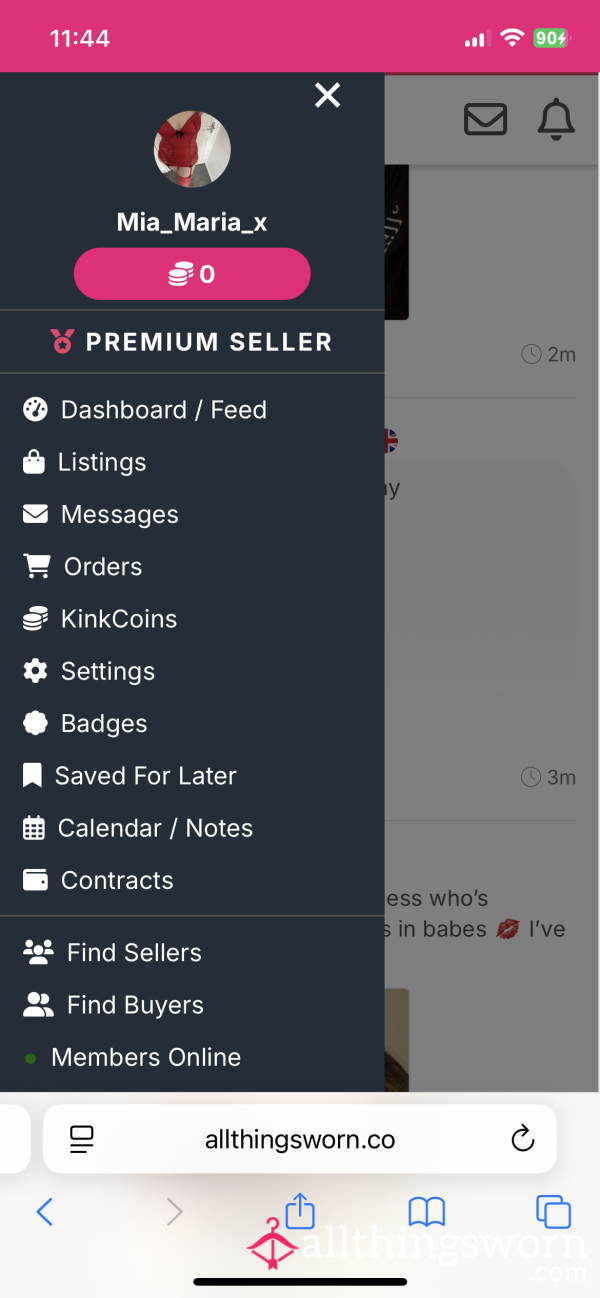Reload the page in Safari
This screenshot has height=1298, width=600.
(522, 1139)
